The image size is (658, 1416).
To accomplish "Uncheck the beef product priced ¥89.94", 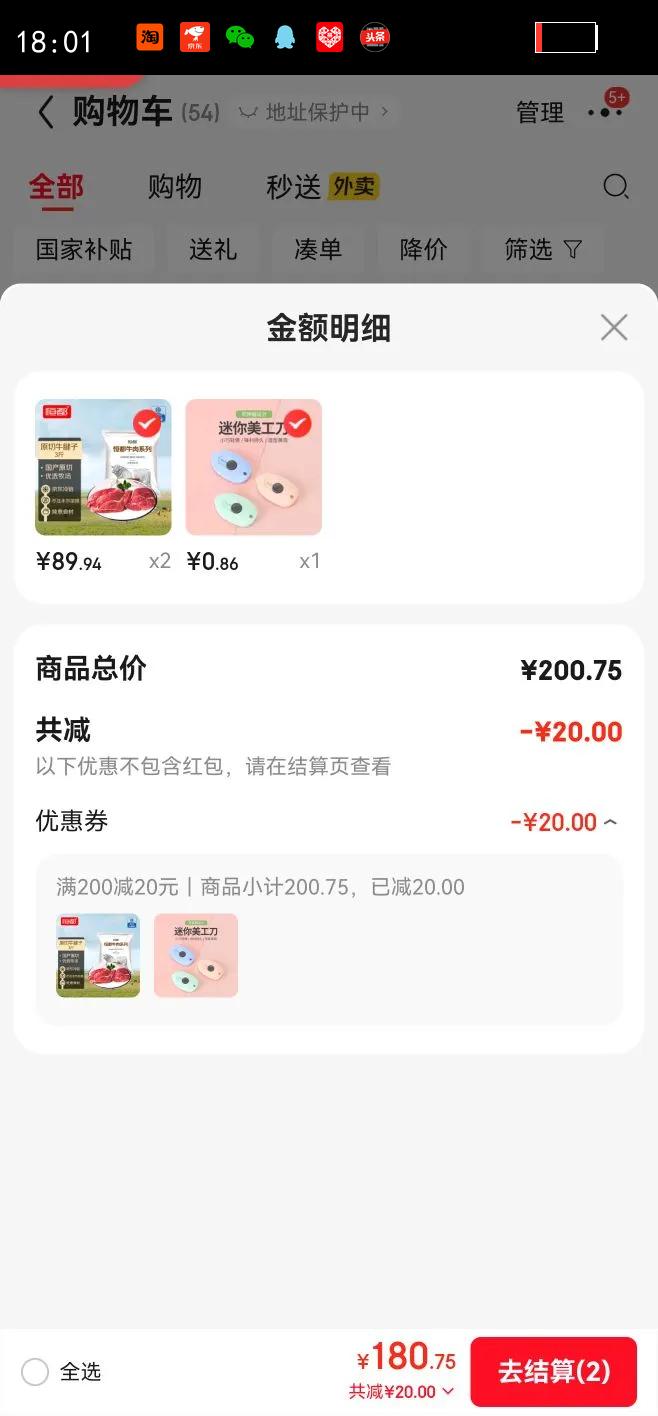I will click(148, 423).
